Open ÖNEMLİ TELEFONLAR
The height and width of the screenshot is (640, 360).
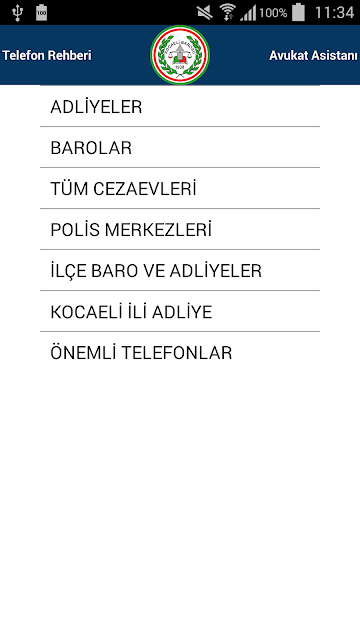point(180,352)
